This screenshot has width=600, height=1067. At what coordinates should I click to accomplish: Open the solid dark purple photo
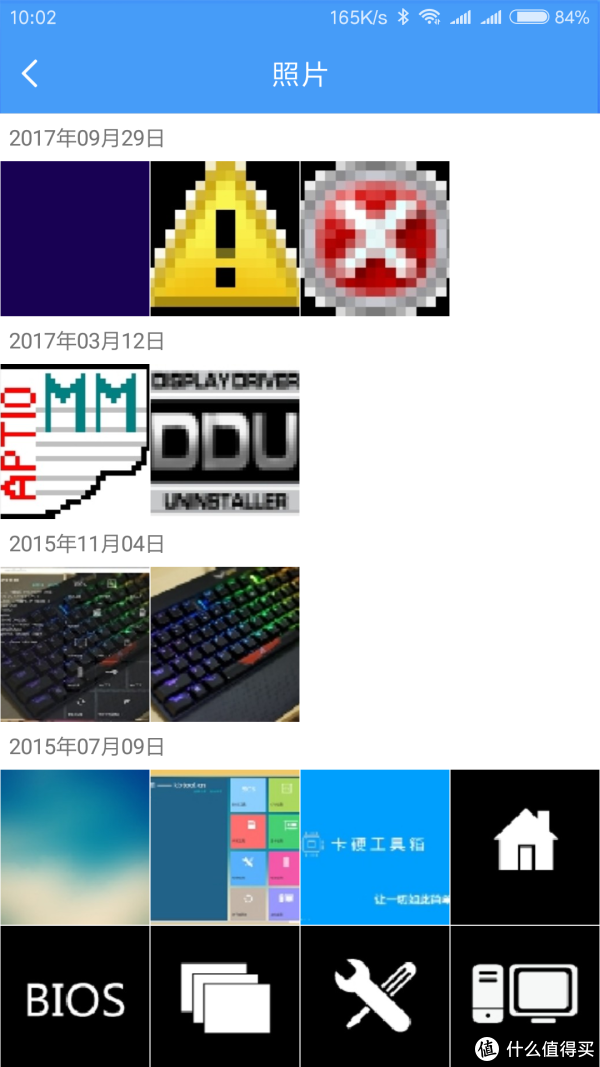75,238
